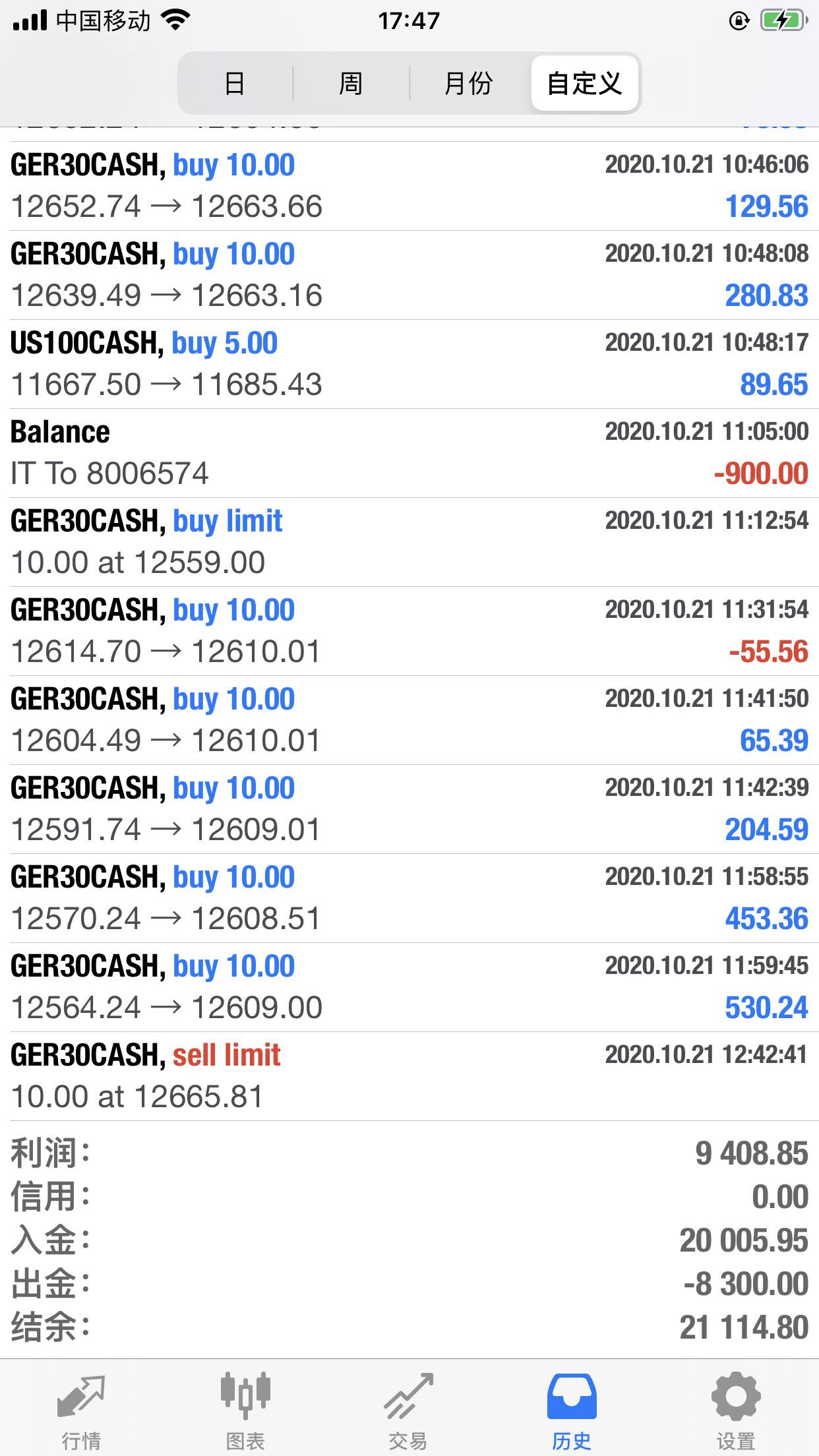
Task: Expand the GER30CASH trade closed at 10:46:06
Action: point(409,186)
